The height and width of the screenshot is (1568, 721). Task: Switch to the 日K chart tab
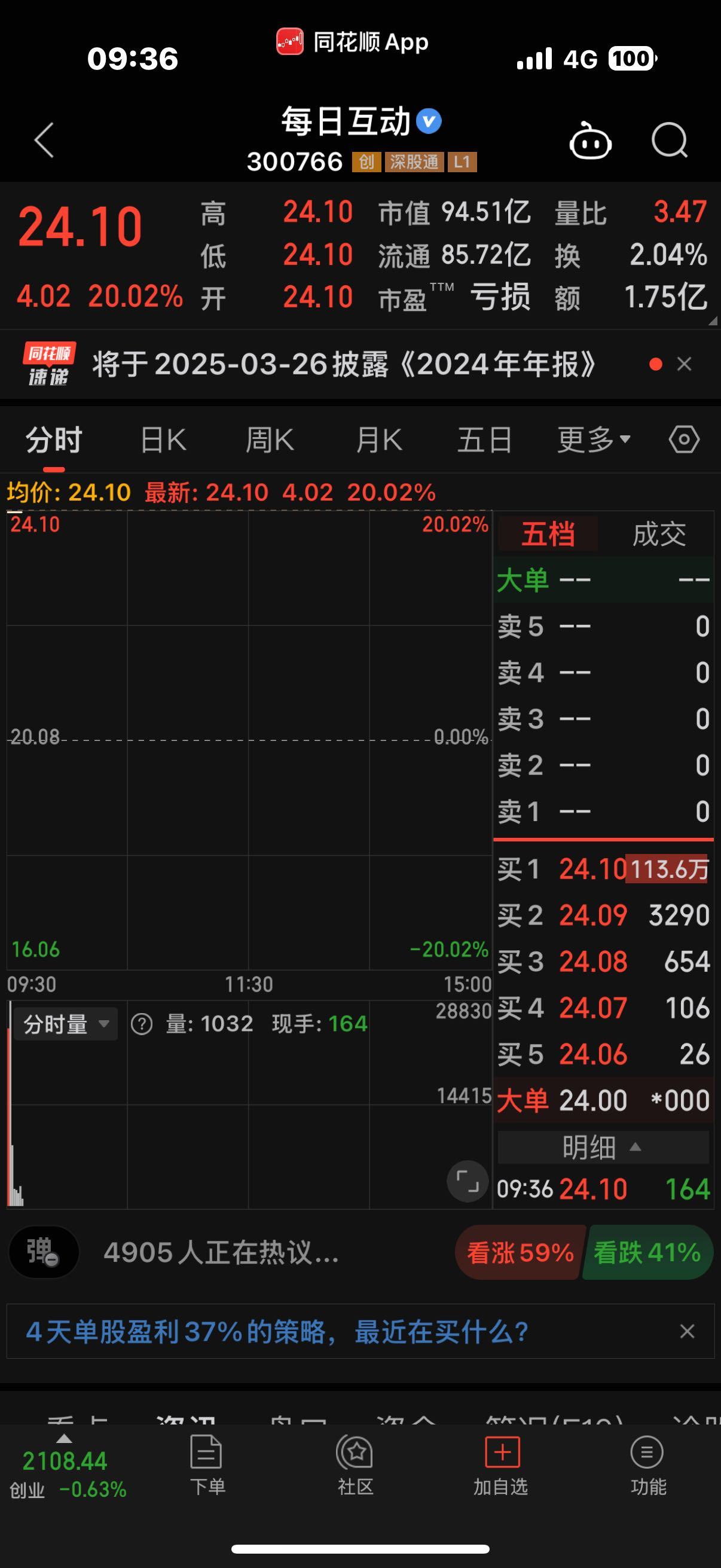pyautogui.click(x=163, y=440)
